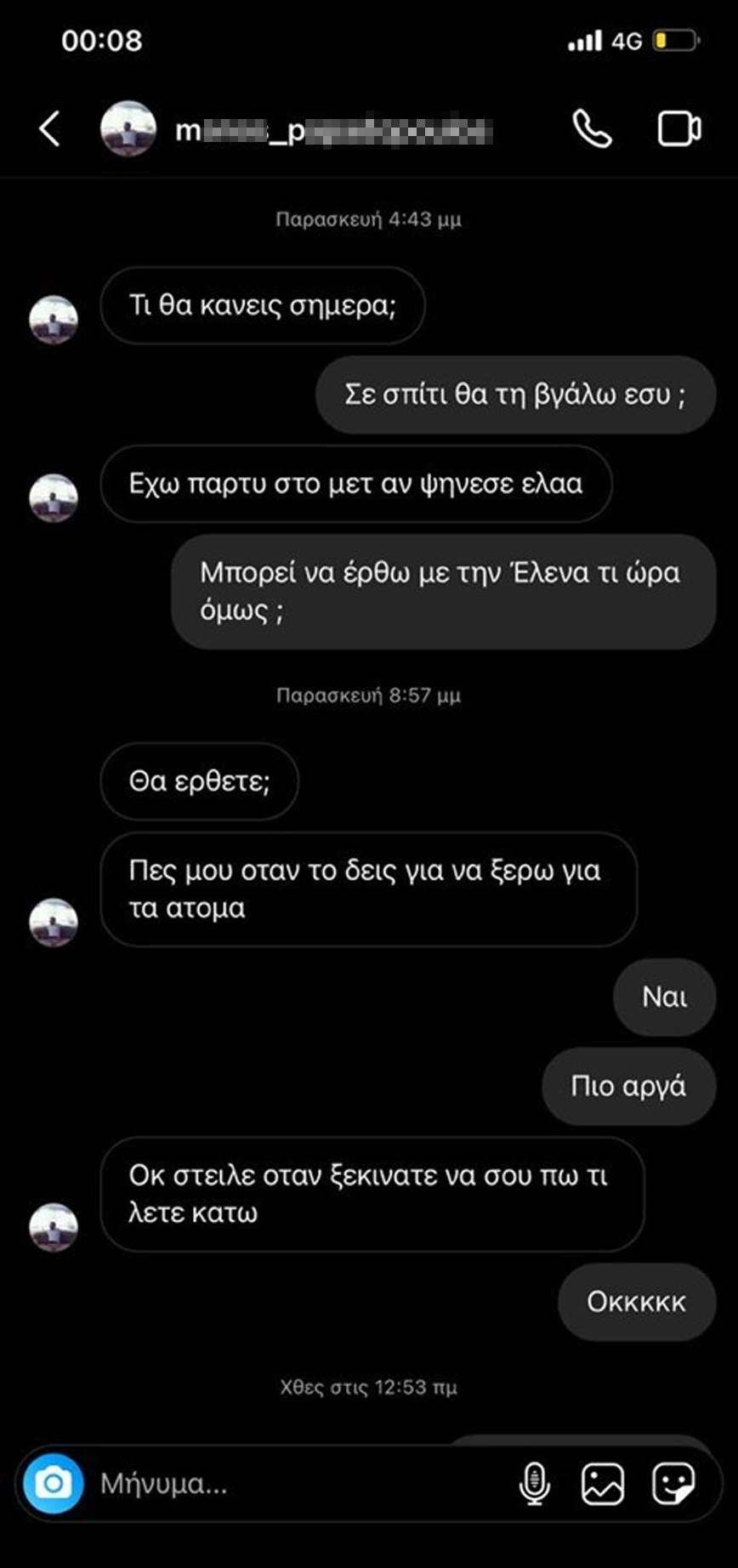Tap the message 'Θα ερθετε;'
738x1568 pixels.
[x=199, y=781]
